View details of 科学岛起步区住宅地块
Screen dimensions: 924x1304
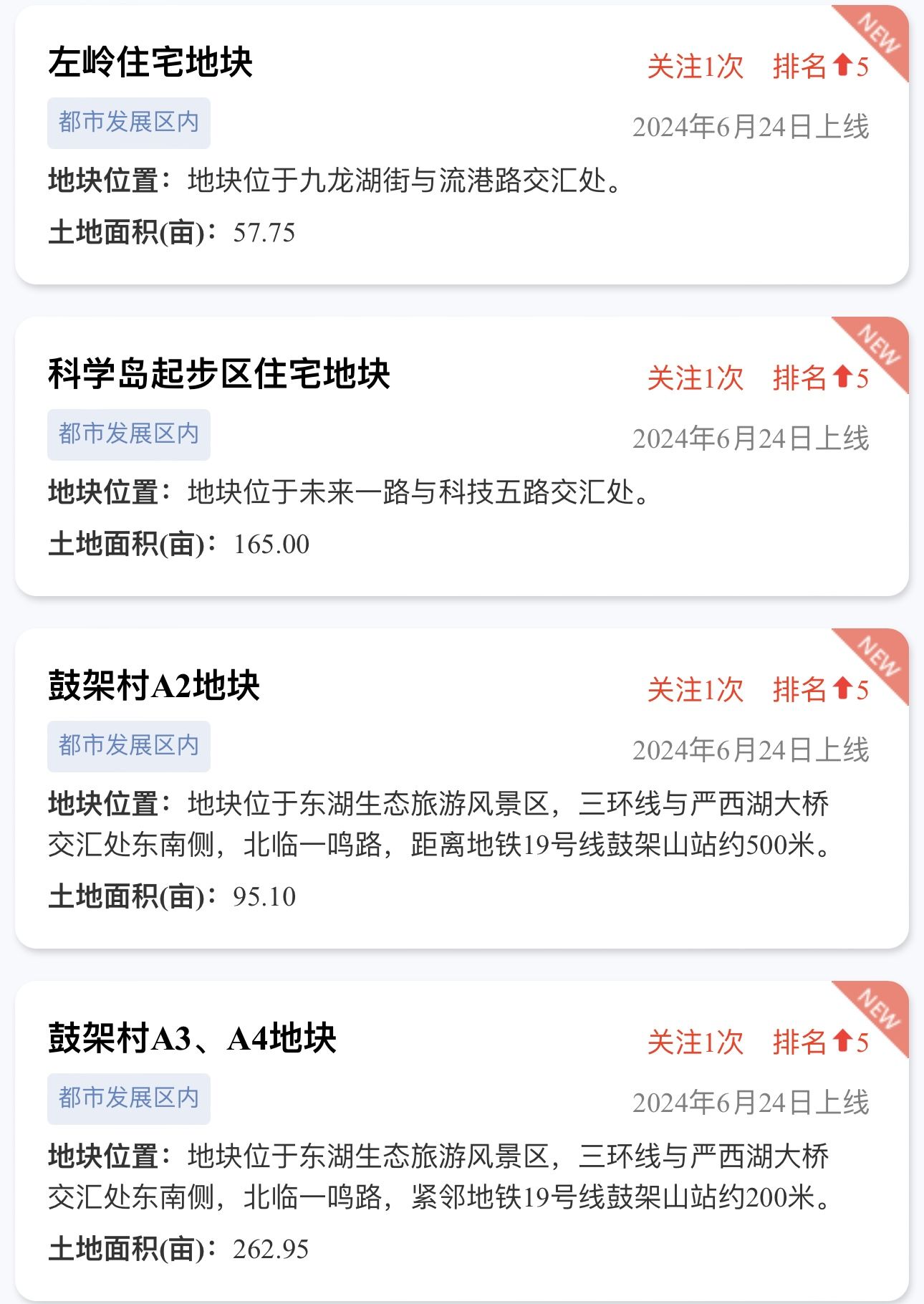[219, 374]
